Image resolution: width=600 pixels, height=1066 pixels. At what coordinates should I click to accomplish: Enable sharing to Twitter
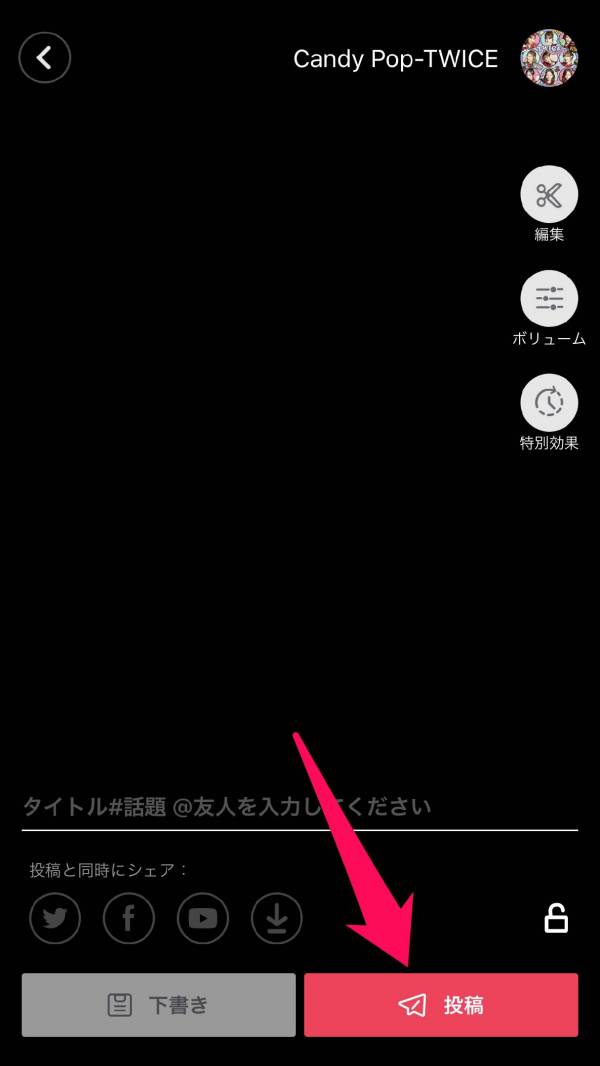click(55, 918)
